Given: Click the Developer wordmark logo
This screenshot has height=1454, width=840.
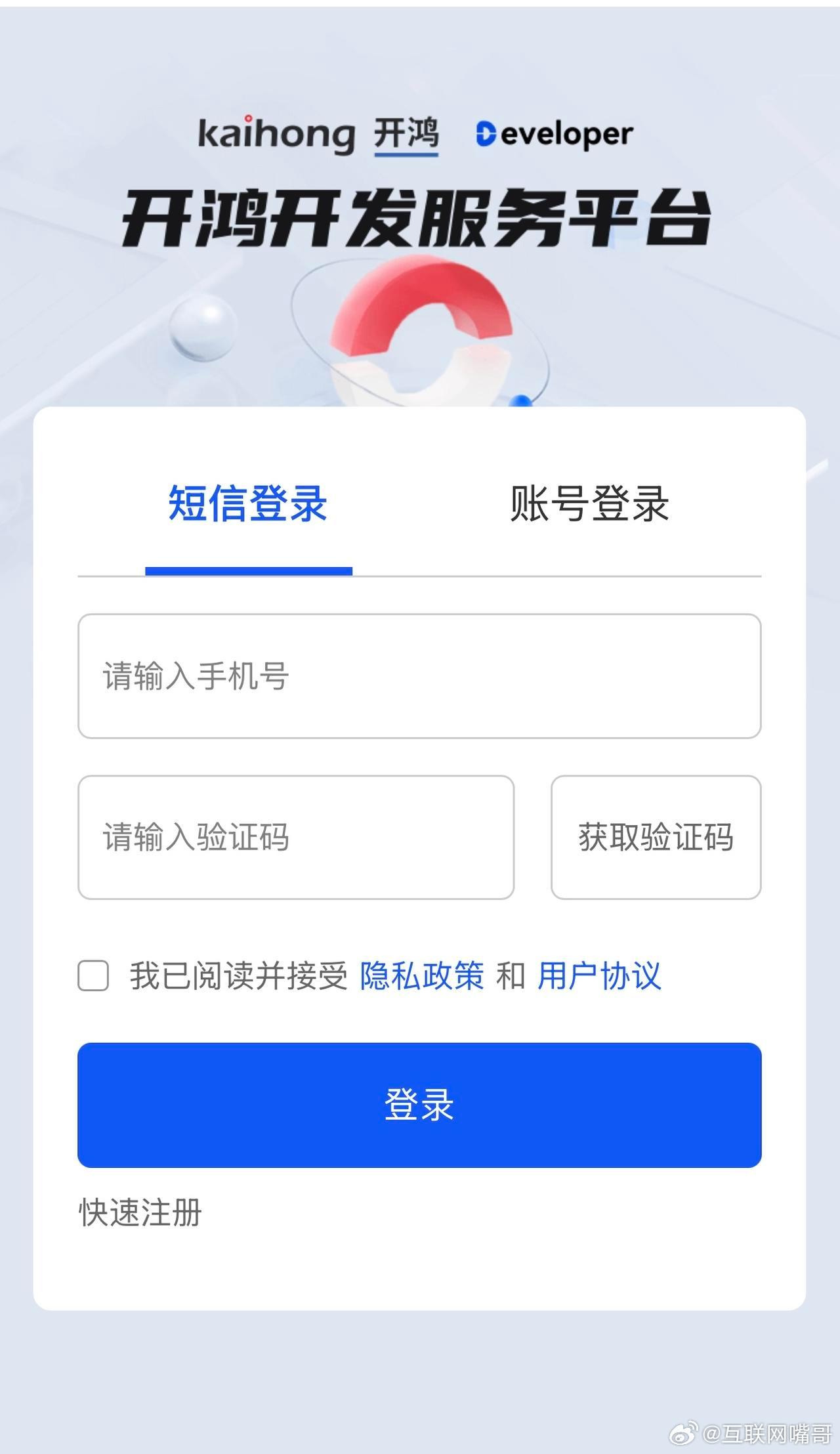Looking at the screenshot, I should [553, 135].
